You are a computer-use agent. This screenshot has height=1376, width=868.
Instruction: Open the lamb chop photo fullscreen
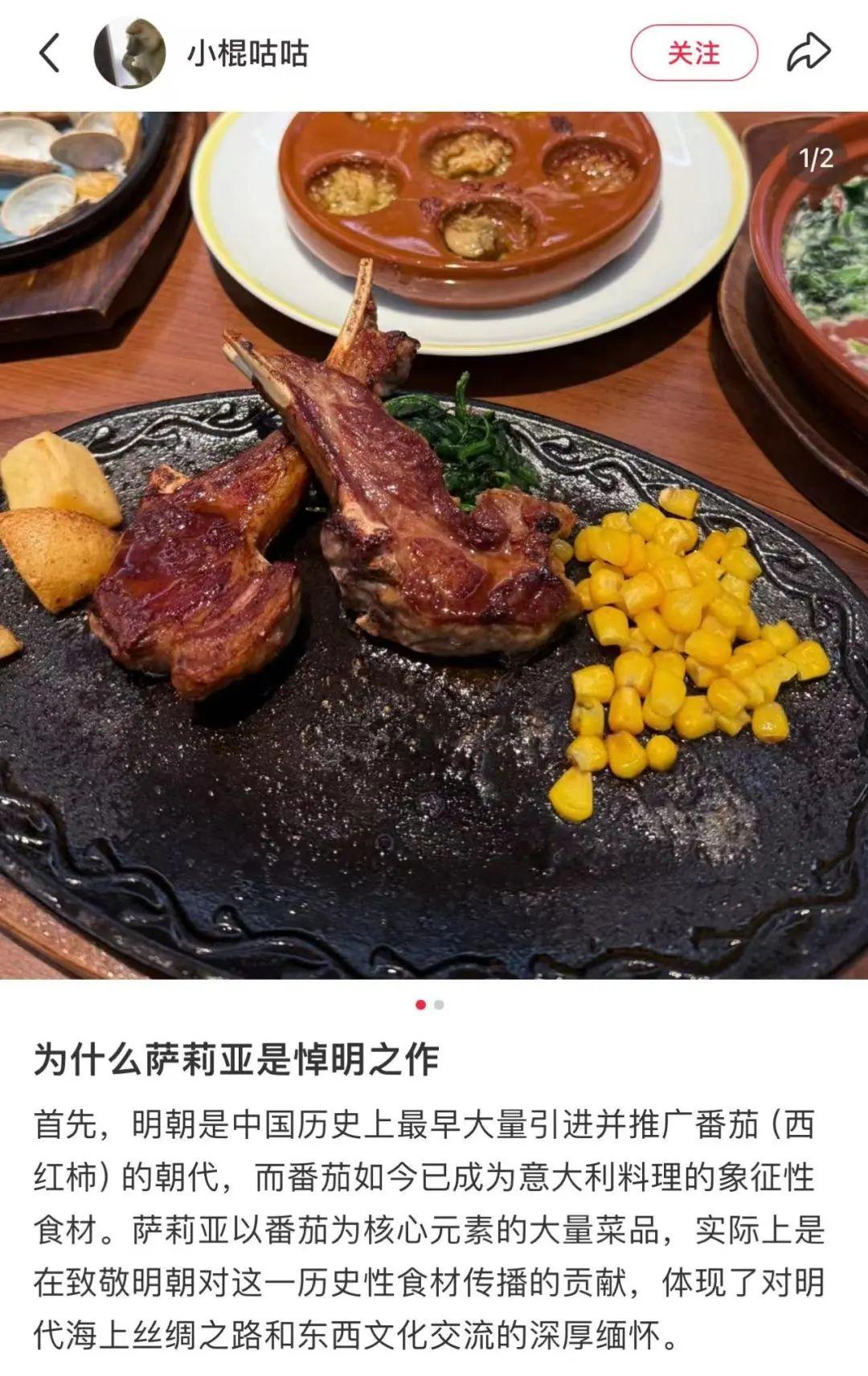pyautogui.click(x=434, y=547)
